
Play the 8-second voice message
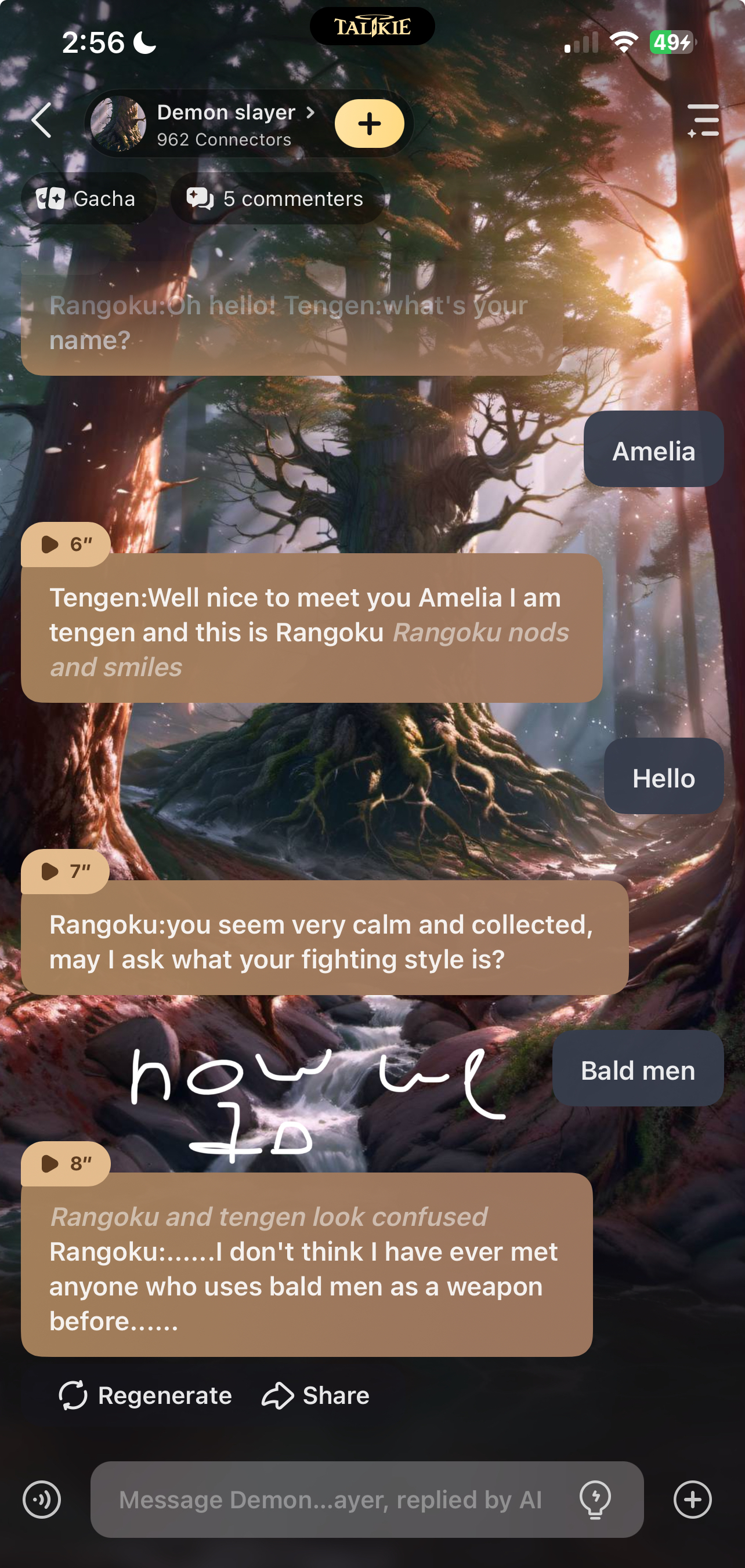click(66, 1163)
